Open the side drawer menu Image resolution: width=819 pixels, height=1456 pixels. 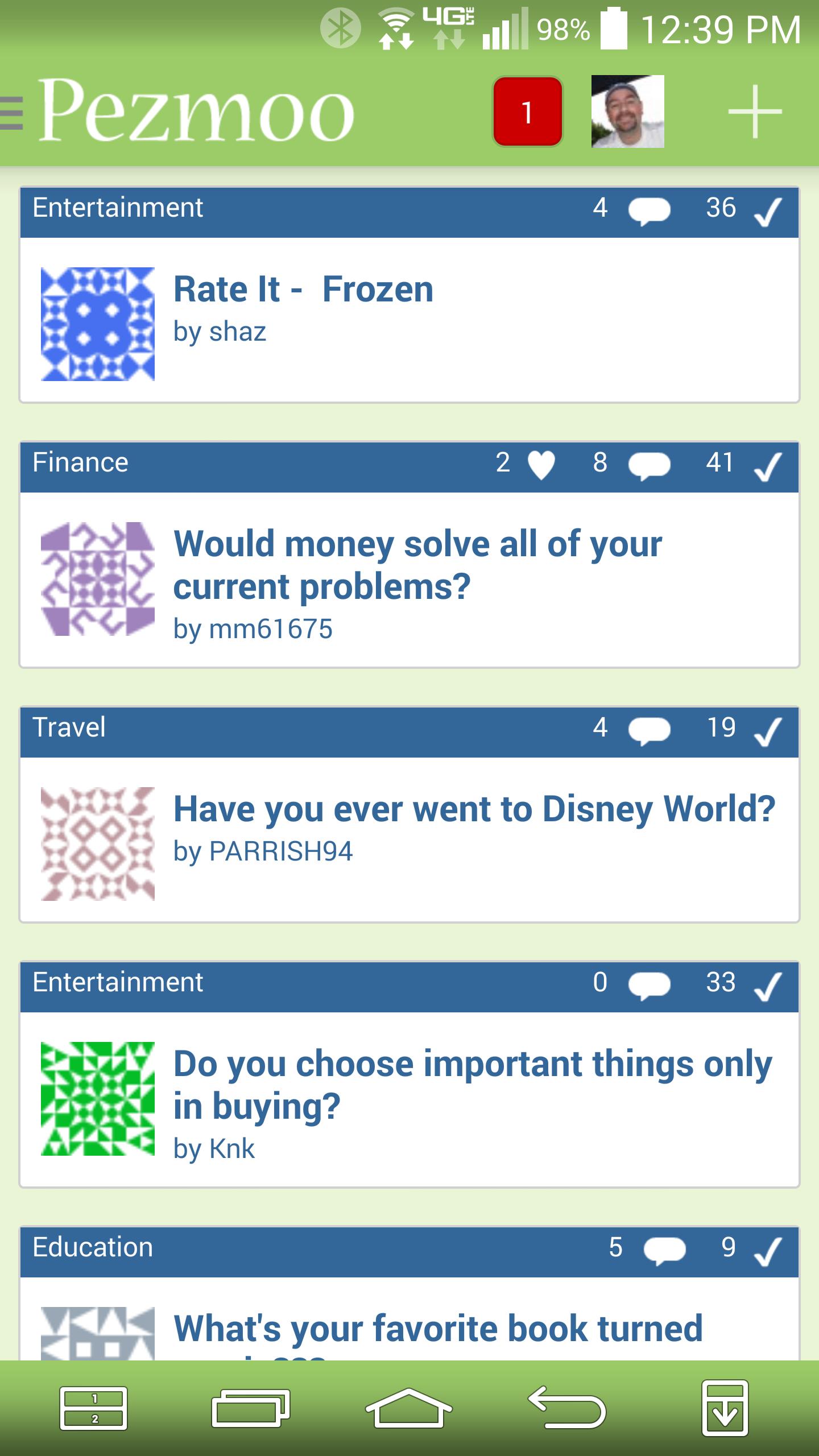click(13, 112)
